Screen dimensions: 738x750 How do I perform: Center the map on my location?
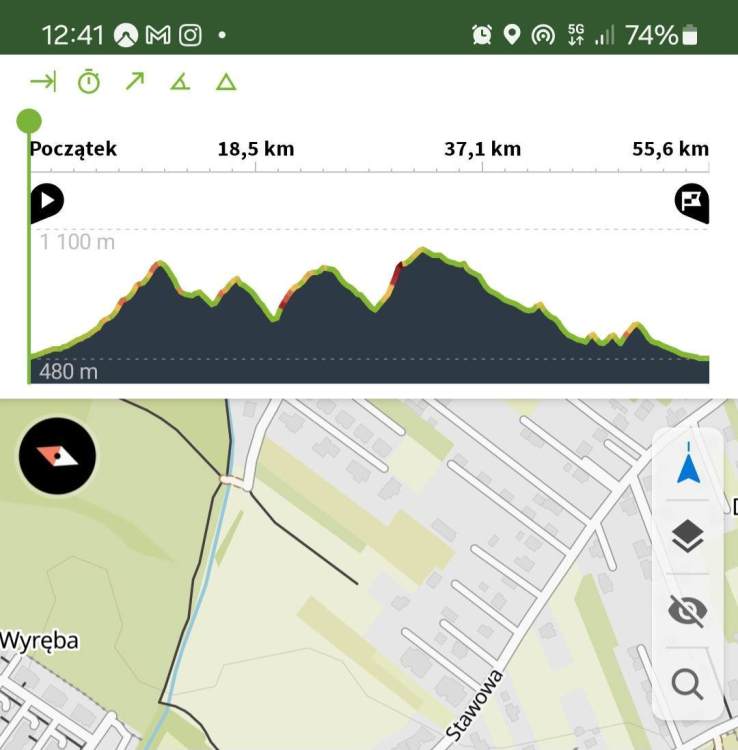[x=687, y=466]
